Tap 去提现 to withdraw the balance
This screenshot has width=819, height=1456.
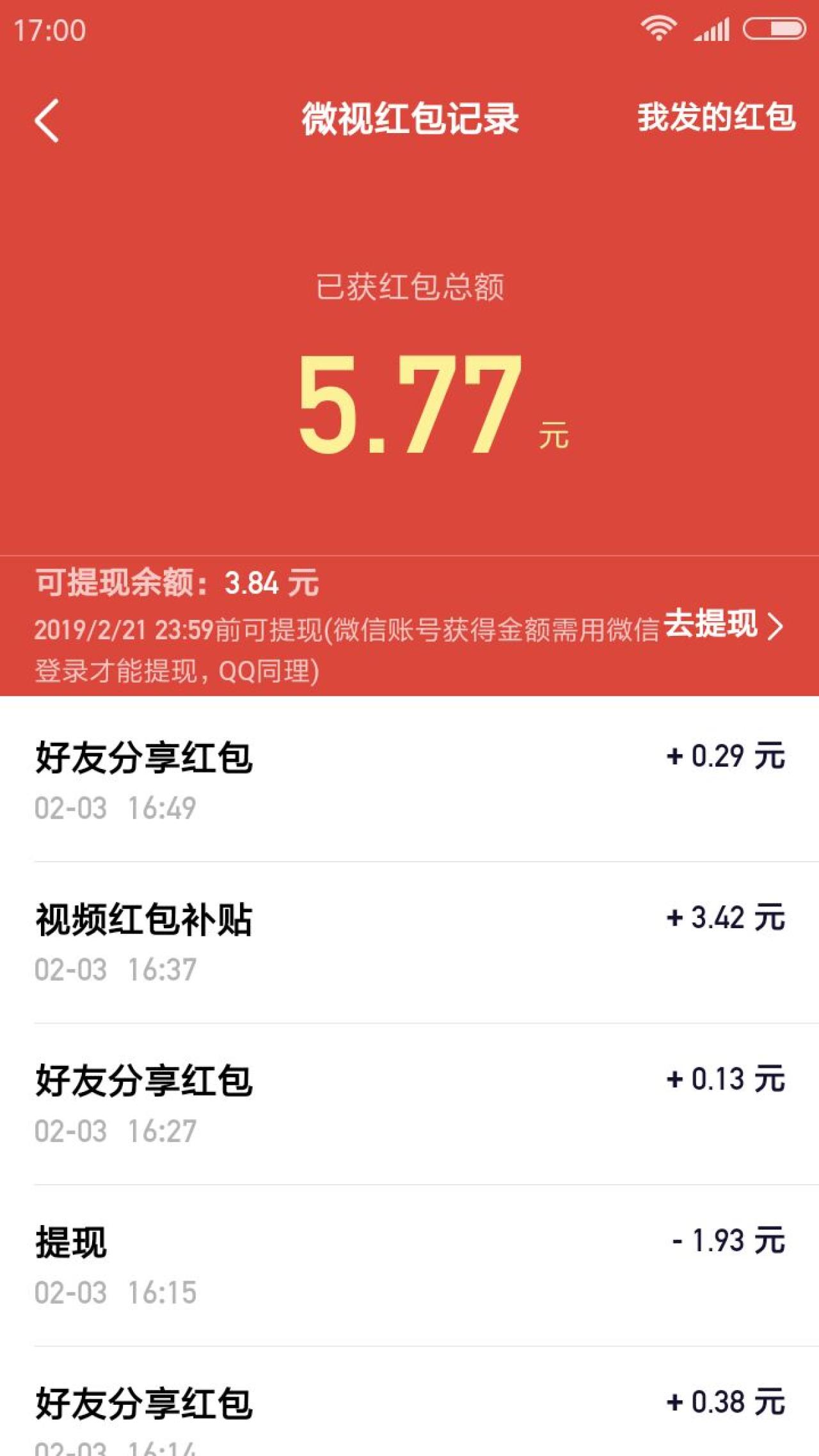pyautogui.click(x=723, y=625)
